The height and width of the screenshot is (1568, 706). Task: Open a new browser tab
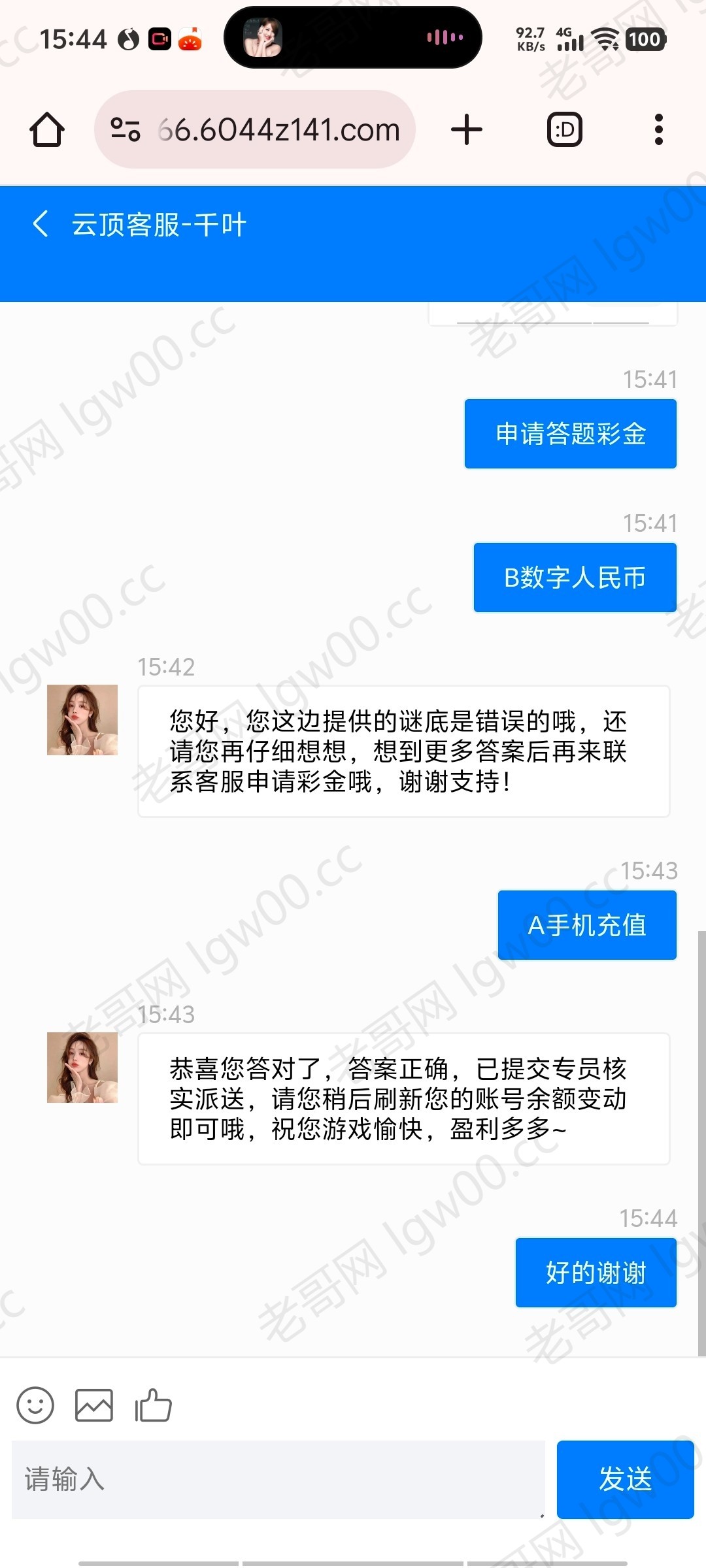(x=467, y=129)
